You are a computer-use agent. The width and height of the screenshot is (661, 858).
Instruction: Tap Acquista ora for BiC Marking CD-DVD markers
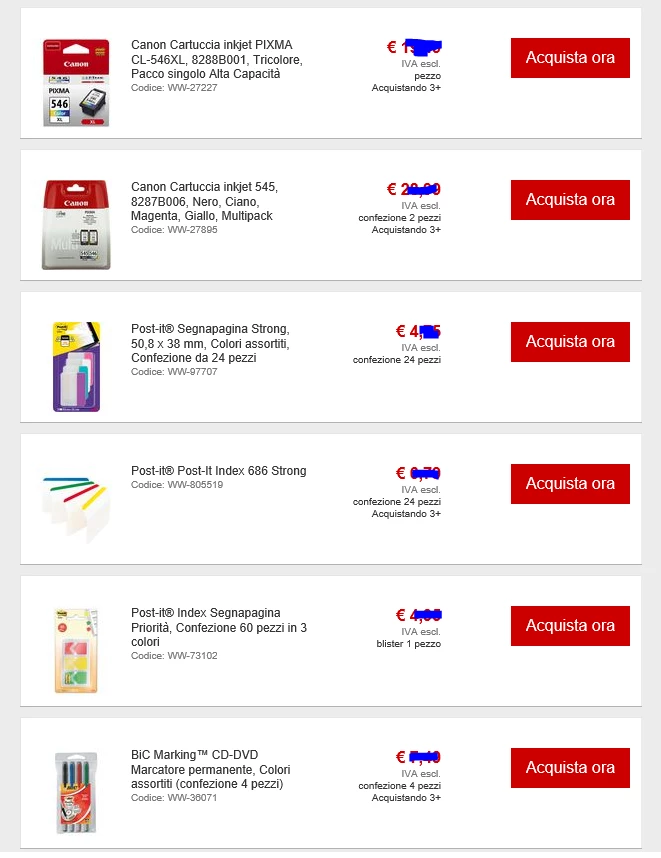coord(570,768)
